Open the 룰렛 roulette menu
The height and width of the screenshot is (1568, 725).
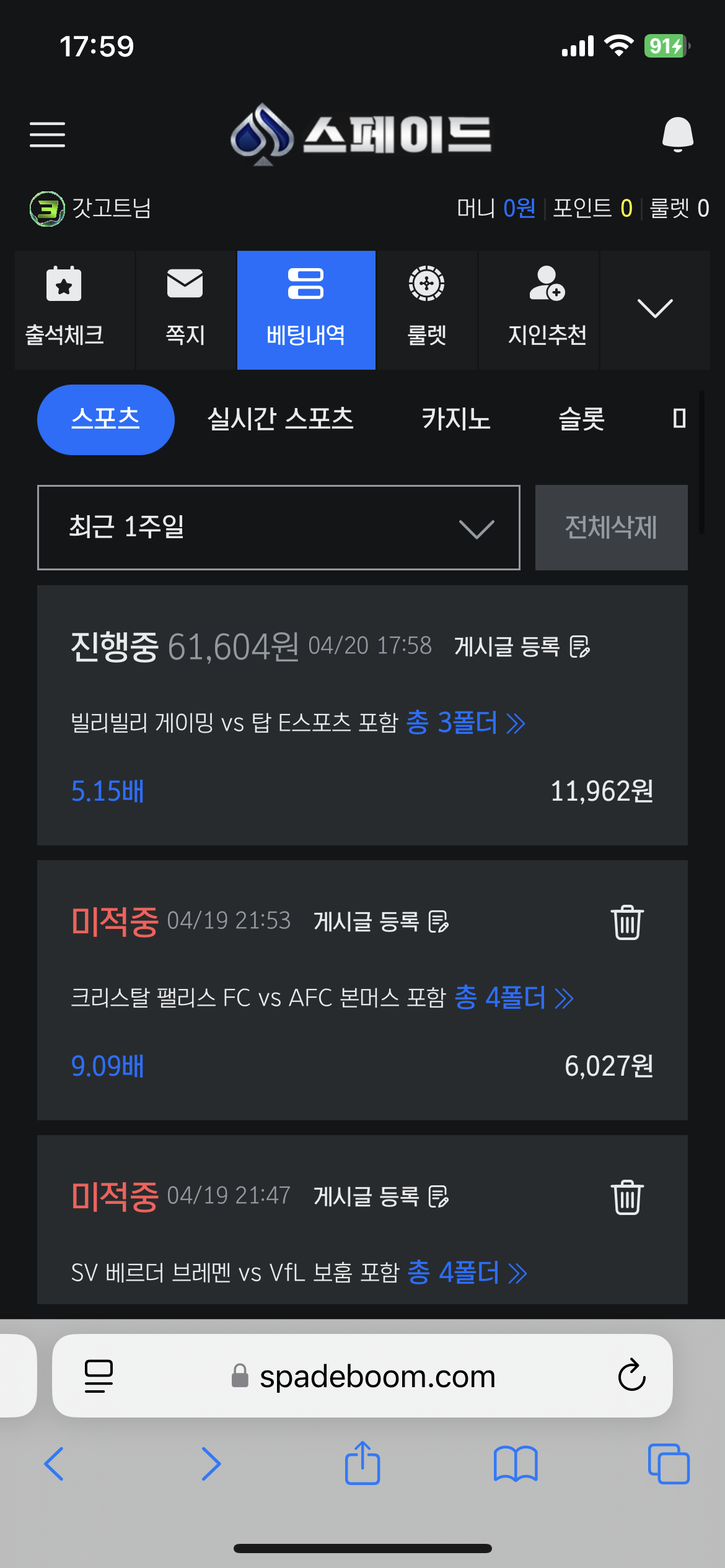tap(427, 310)
